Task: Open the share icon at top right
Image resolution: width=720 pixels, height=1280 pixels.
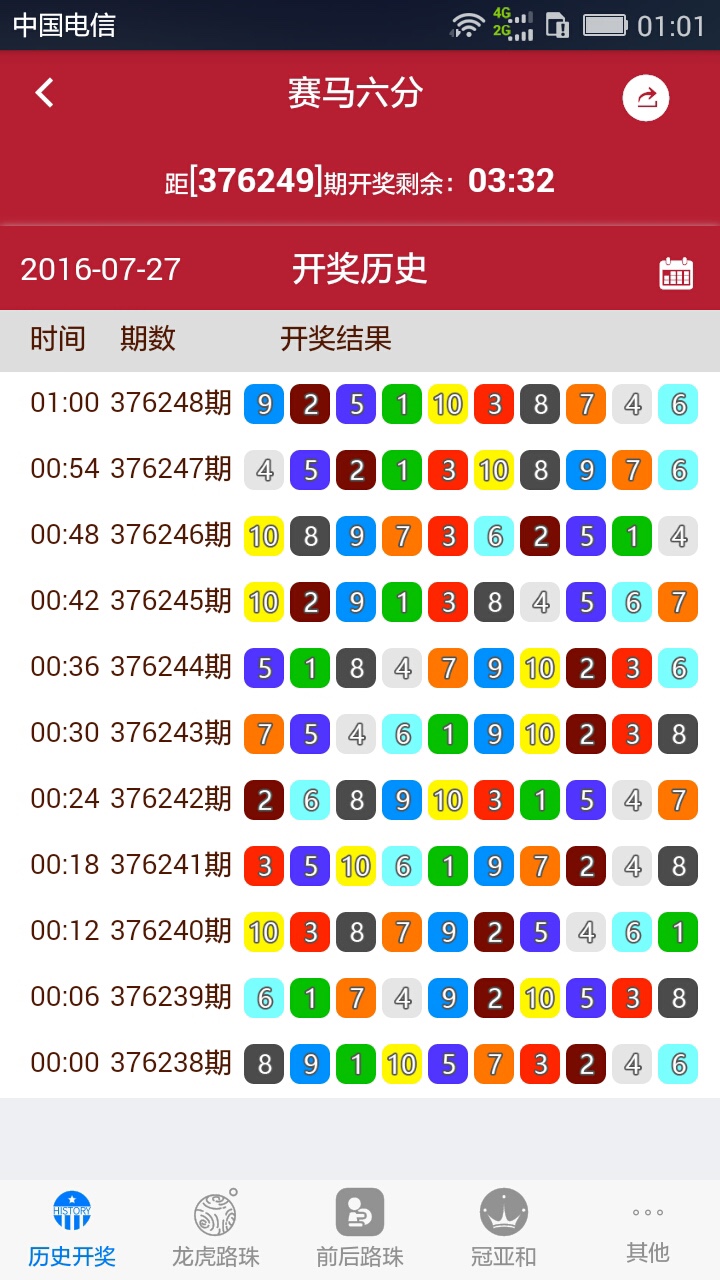Action: (646, 97)
